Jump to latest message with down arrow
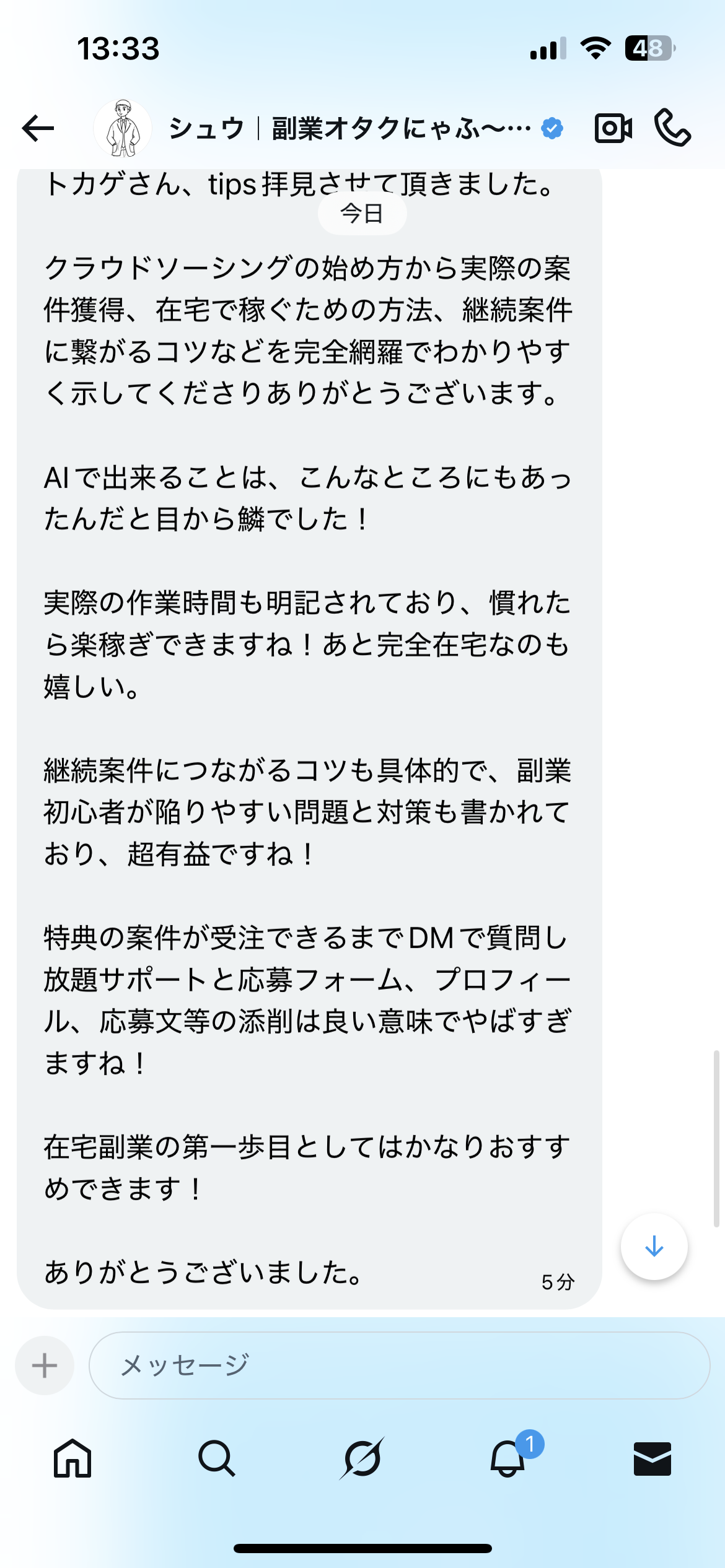The width and height of the screenshot is (725, 1568). [x=654, y=1247]
